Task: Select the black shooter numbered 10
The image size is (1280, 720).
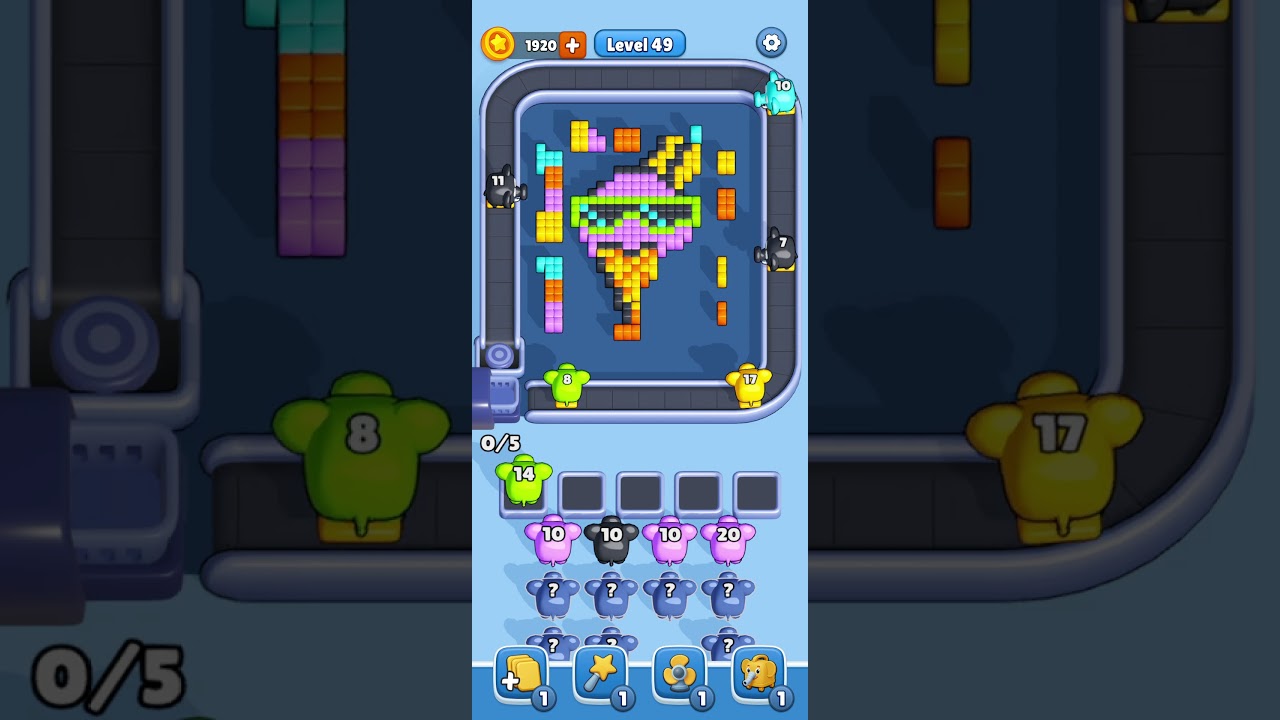Action: 611,539
